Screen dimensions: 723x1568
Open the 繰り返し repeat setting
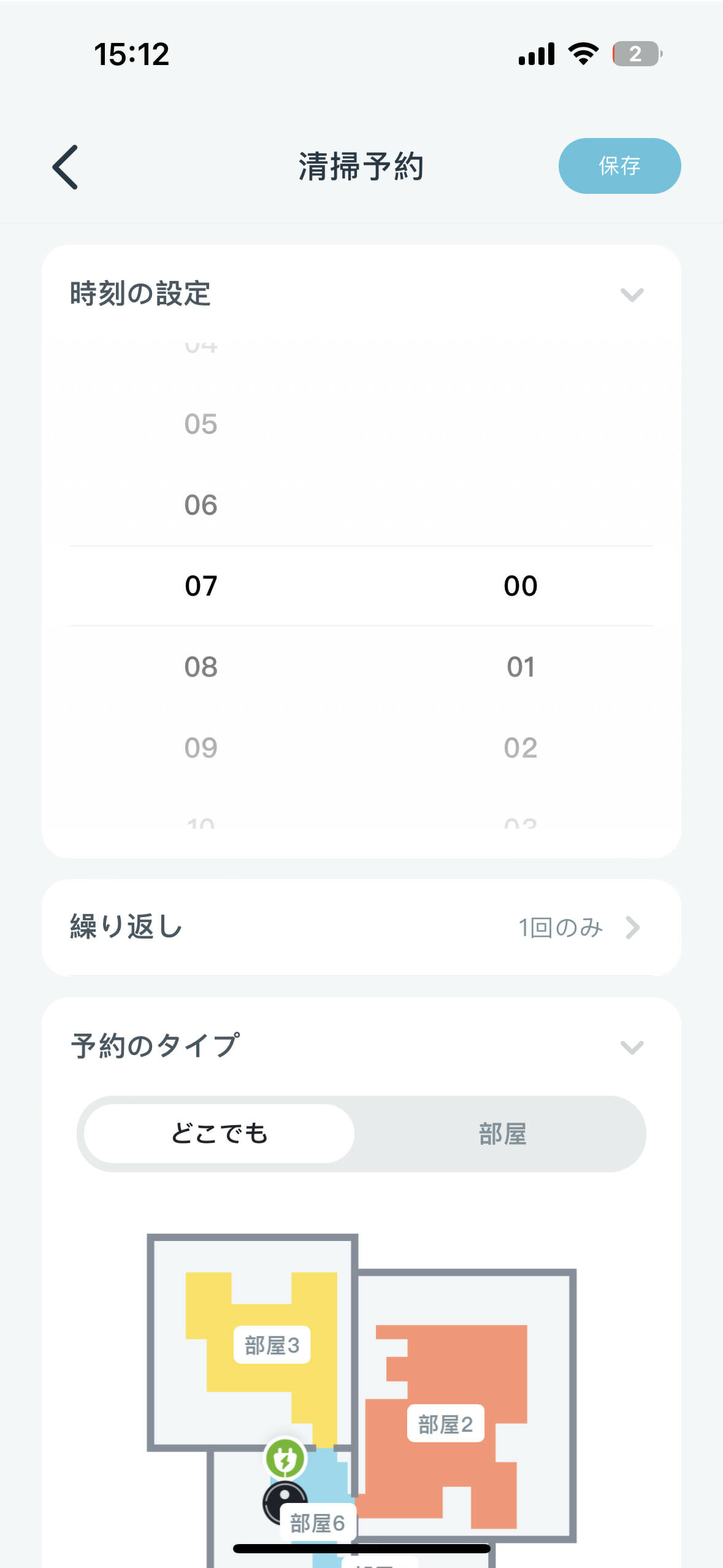tap(361, 927)
